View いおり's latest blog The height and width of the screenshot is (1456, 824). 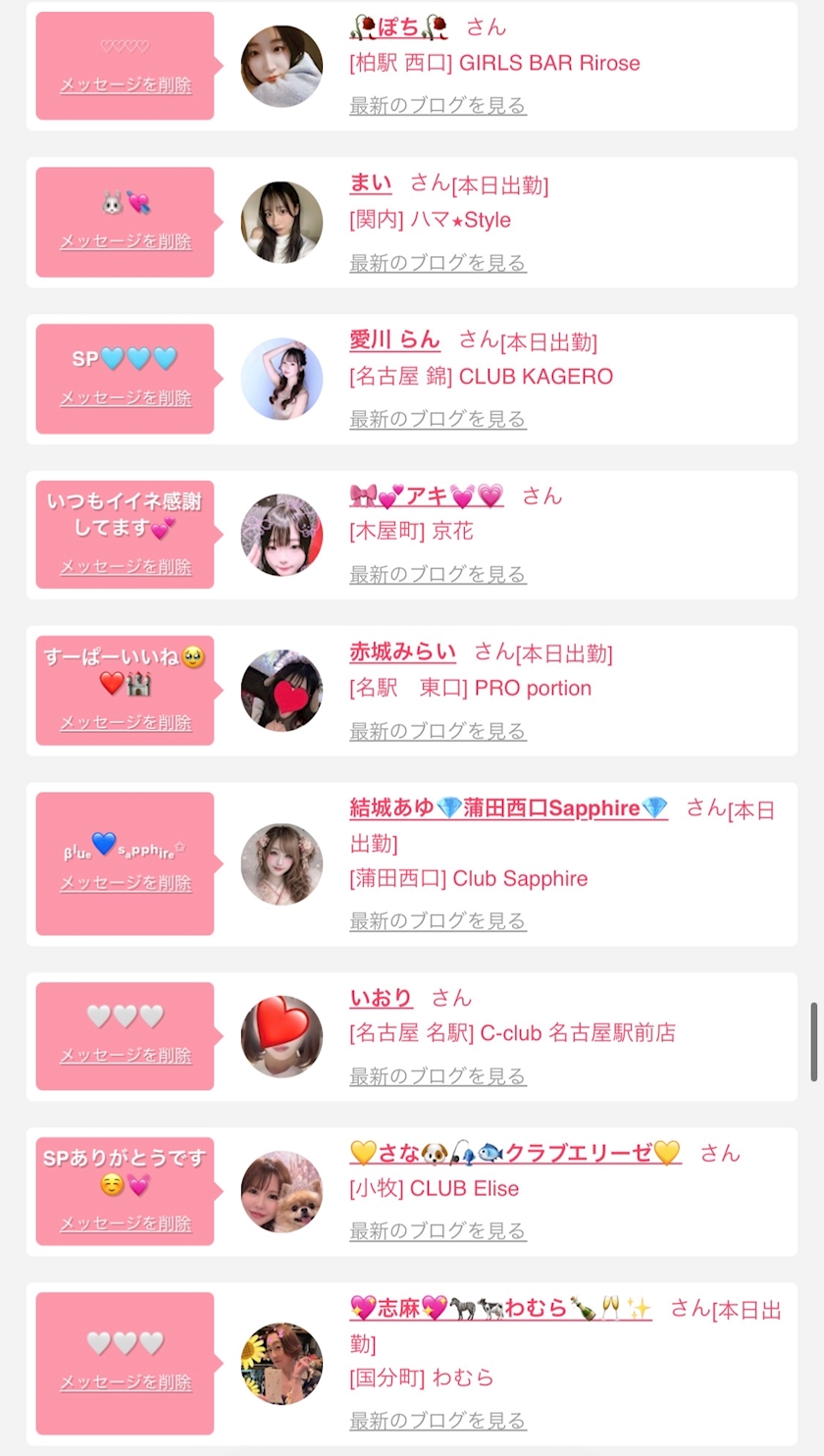pyautogui.click(x=438, y=1076)
